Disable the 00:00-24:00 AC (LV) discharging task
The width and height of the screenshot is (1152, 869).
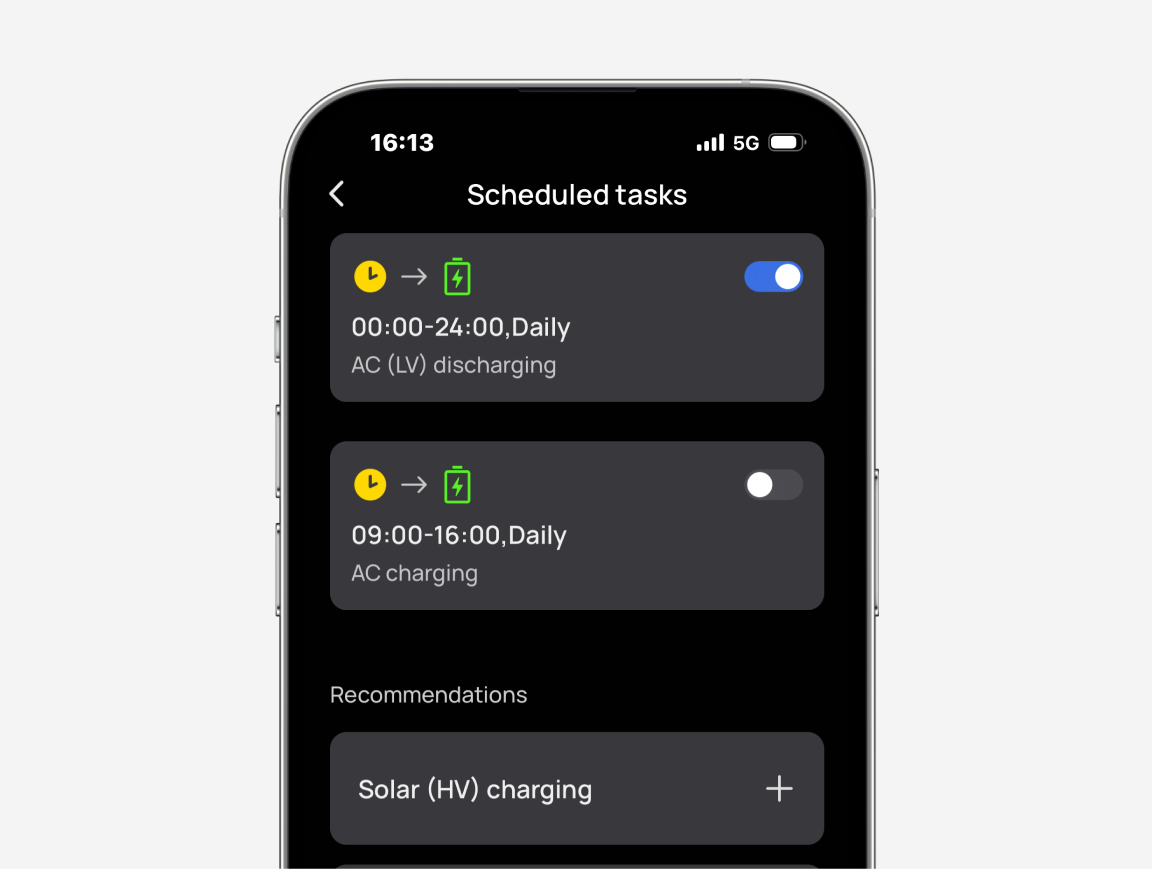click(773, 277)
